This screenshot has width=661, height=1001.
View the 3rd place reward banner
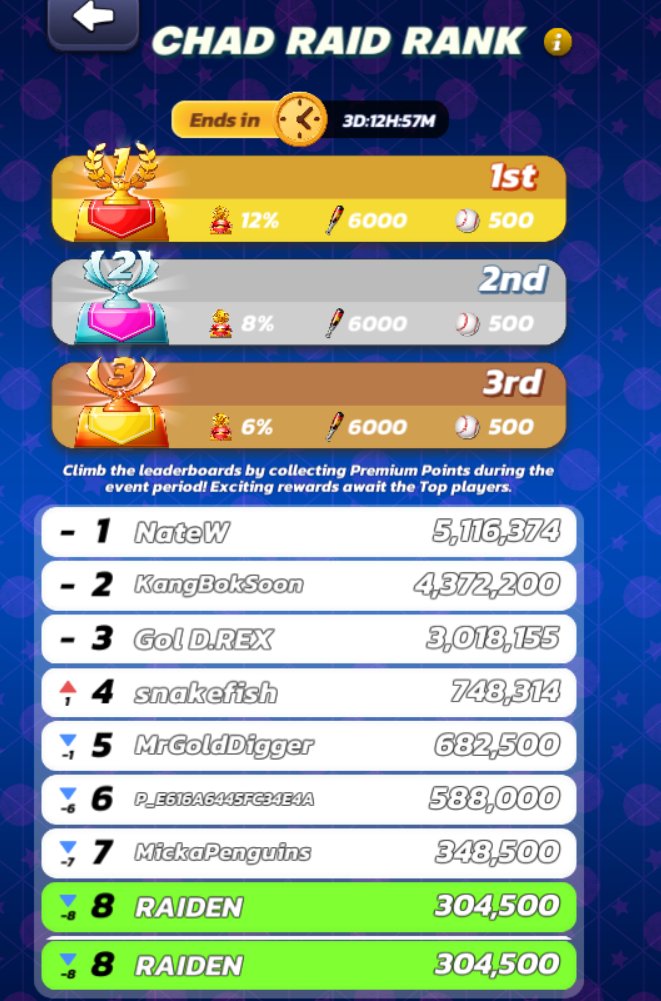pos(308,405)
